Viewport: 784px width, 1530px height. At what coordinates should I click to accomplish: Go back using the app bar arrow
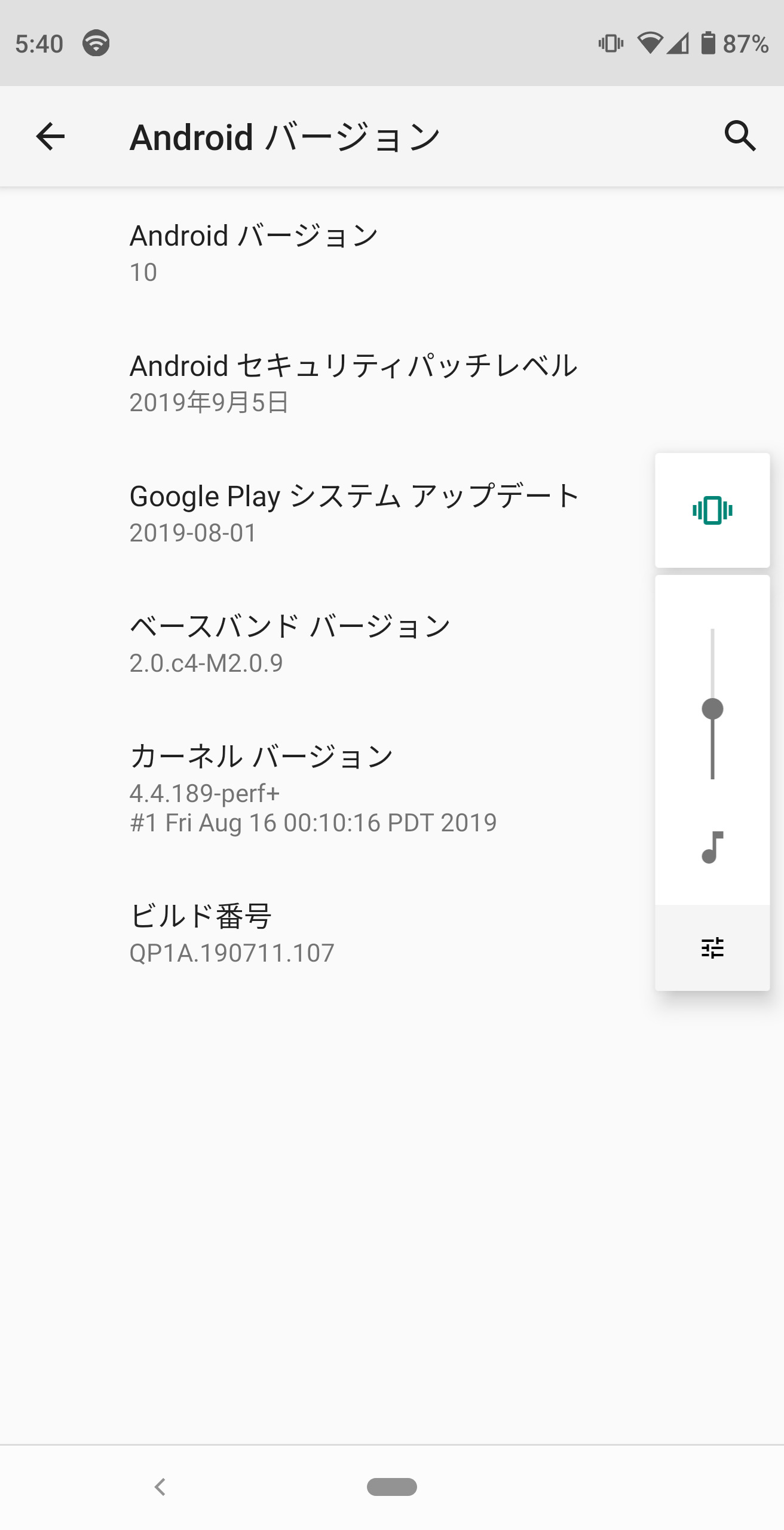[50, 136]
